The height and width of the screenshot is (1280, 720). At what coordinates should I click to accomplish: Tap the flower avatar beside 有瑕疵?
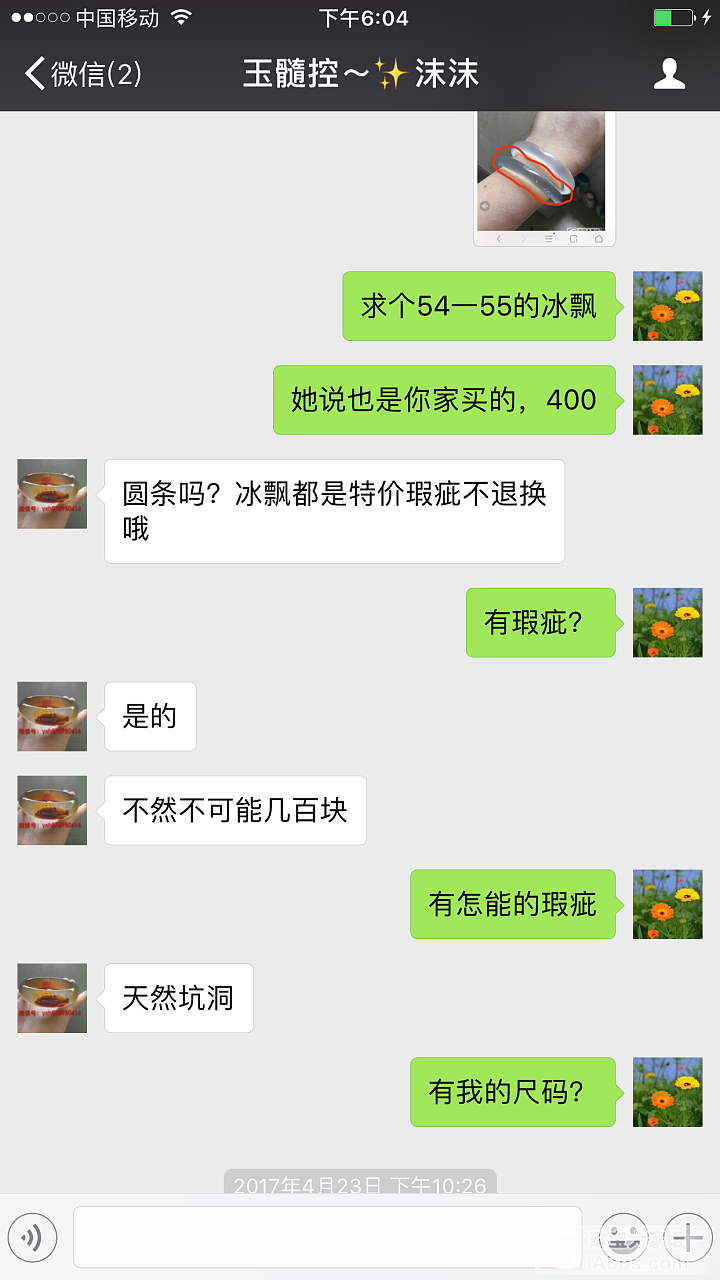[667, 622]
